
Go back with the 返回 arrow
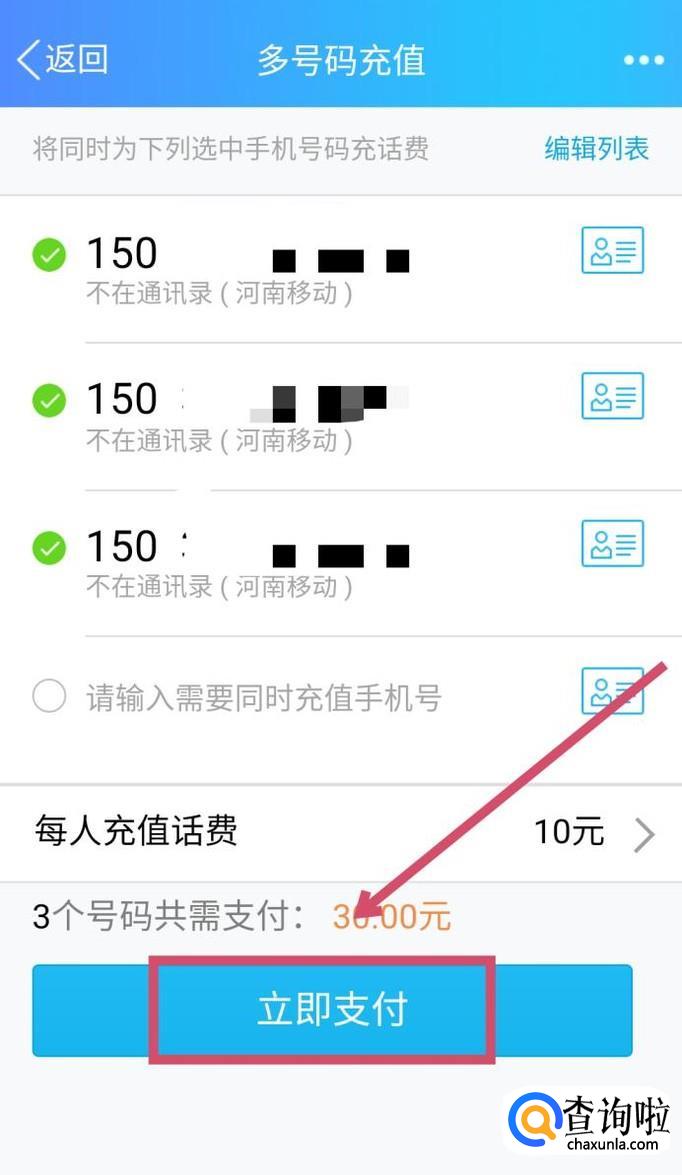coord(62,60)
